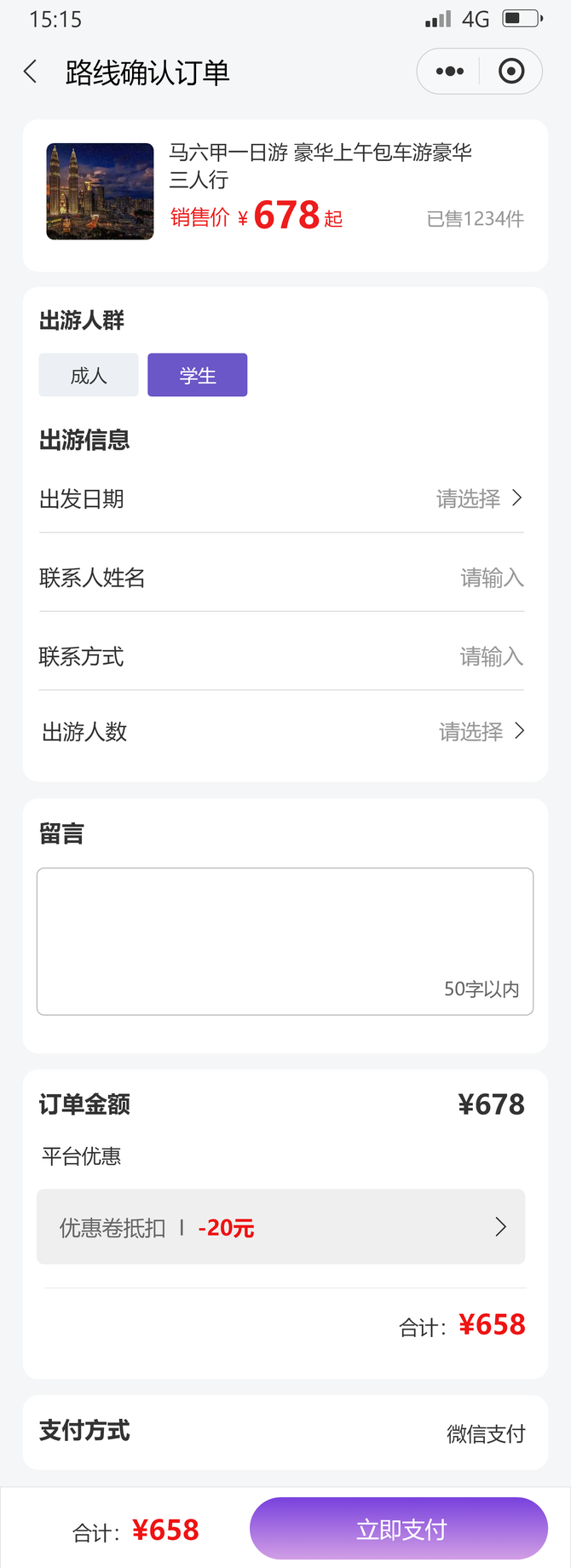Tap 立即支付 to pay now

[x=398, y=1529]
